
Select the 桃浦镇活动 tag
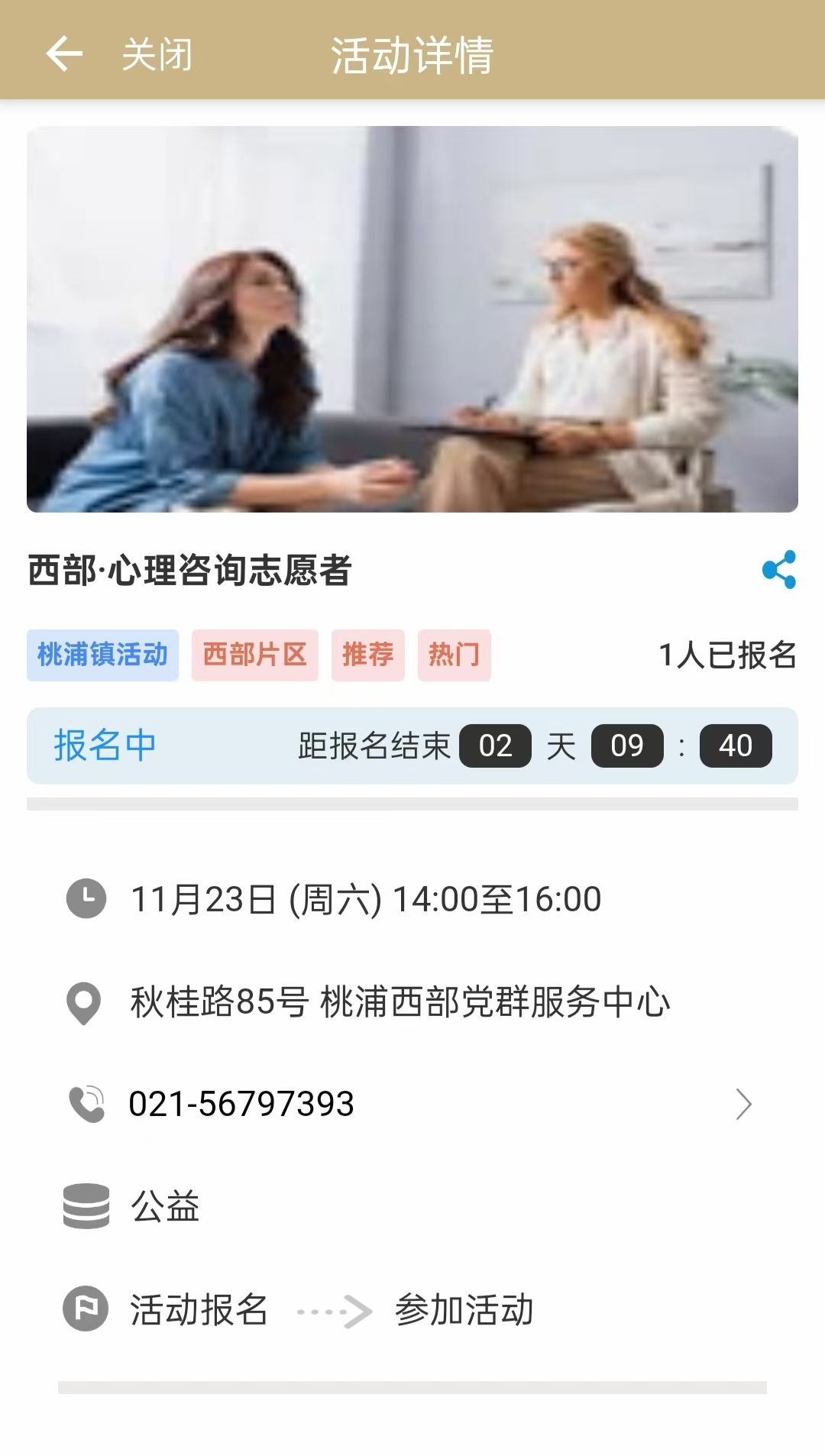point(102,655)
